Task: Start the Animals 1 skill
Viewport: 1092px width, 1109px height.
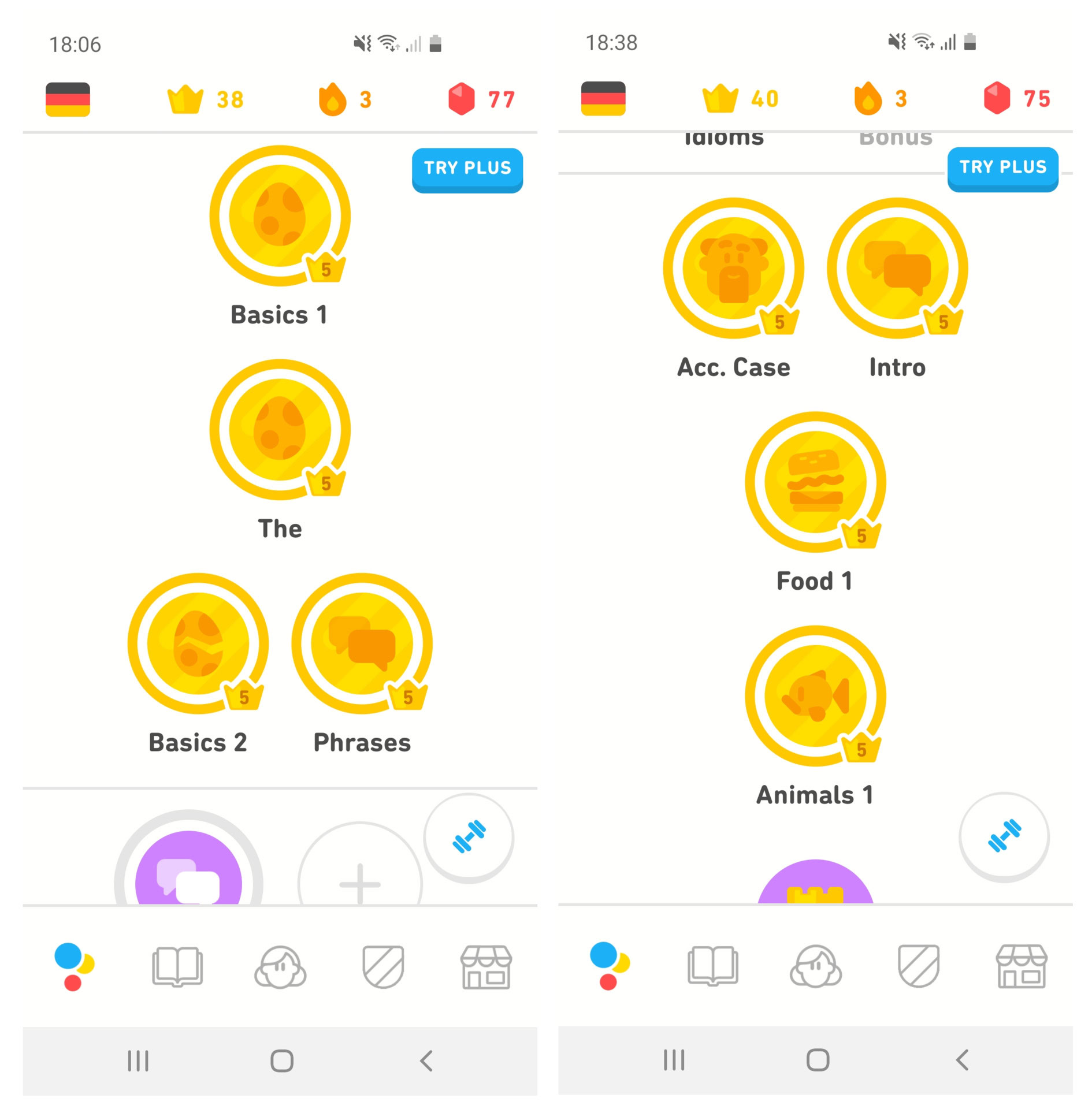Action: (815, 695)
